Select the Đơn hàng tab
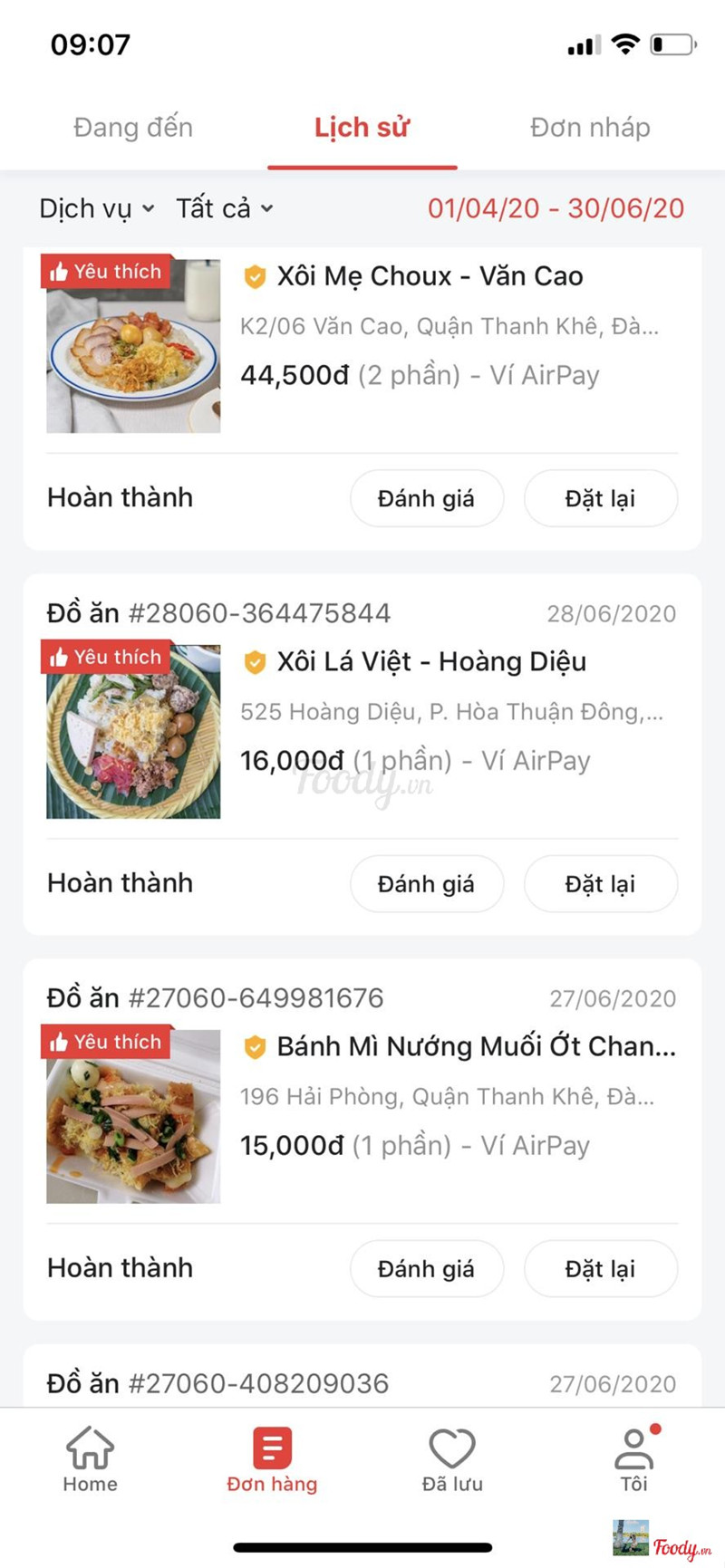This screenshot has height=1568, width=725. pos(272,1459)
